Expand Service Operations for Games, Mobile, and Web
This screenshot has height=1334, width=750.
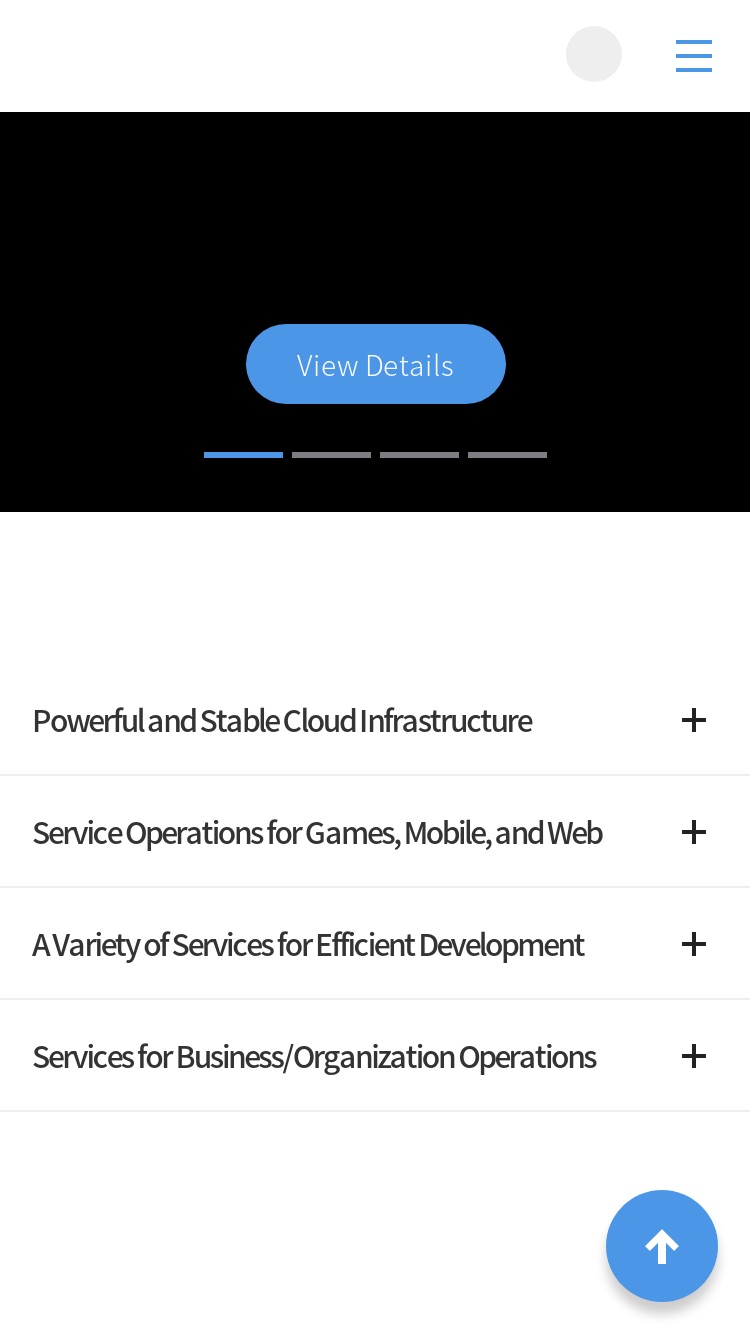coord(375,832)
